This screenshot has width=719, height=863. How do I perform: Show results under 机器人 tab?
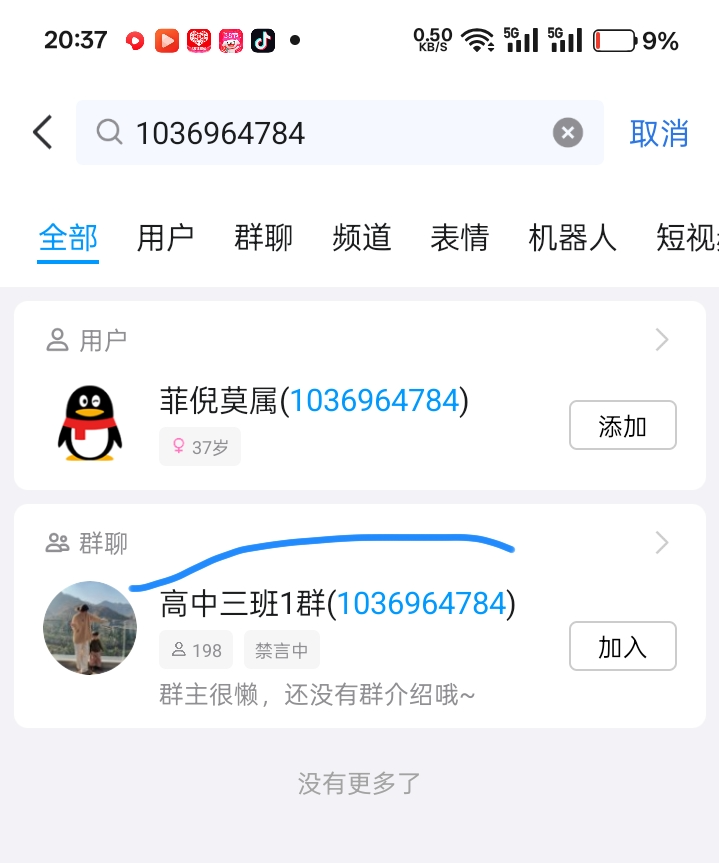572,238
